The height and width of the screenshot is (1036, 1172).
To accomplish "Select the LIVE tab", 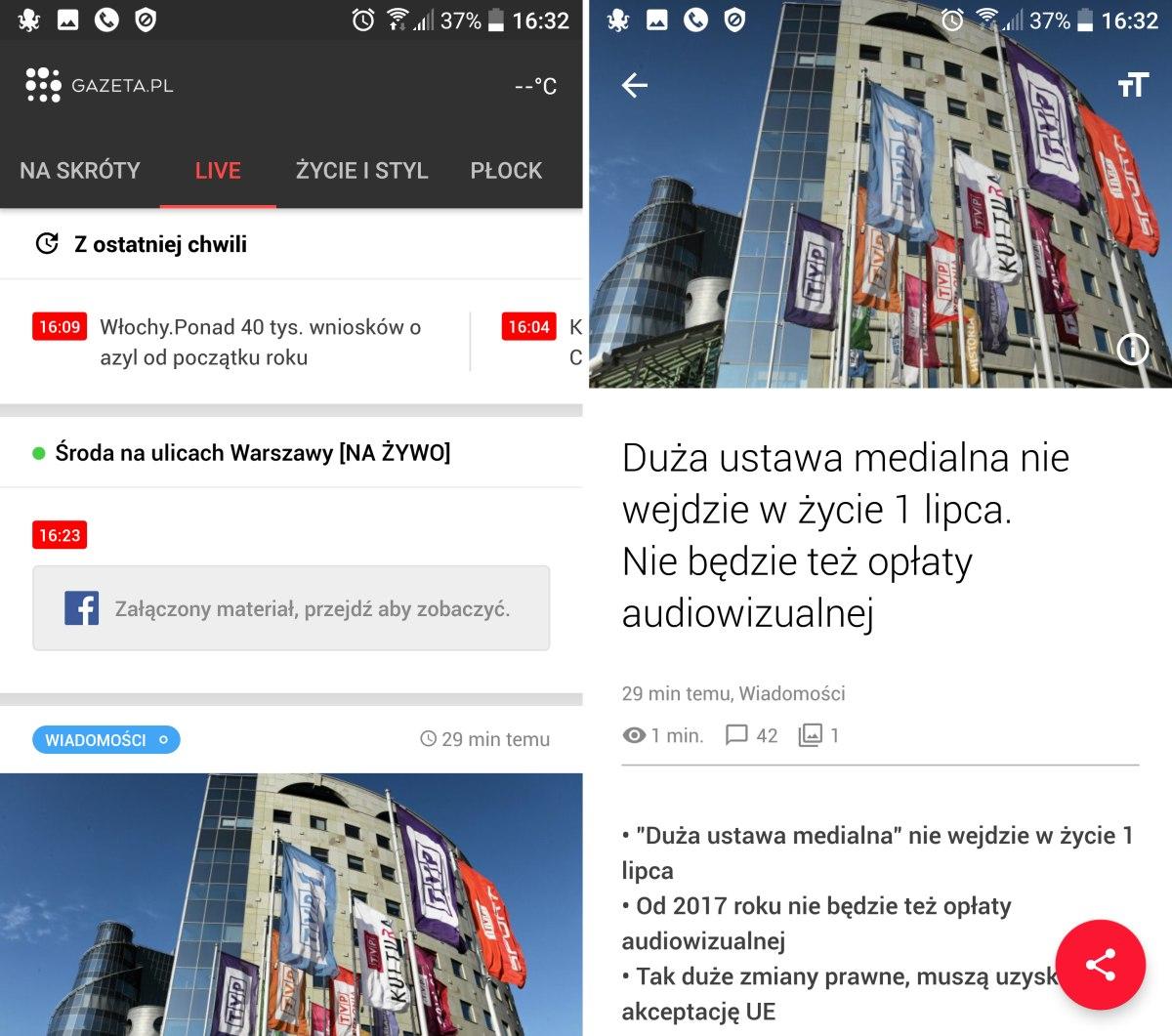I will 218,171.
